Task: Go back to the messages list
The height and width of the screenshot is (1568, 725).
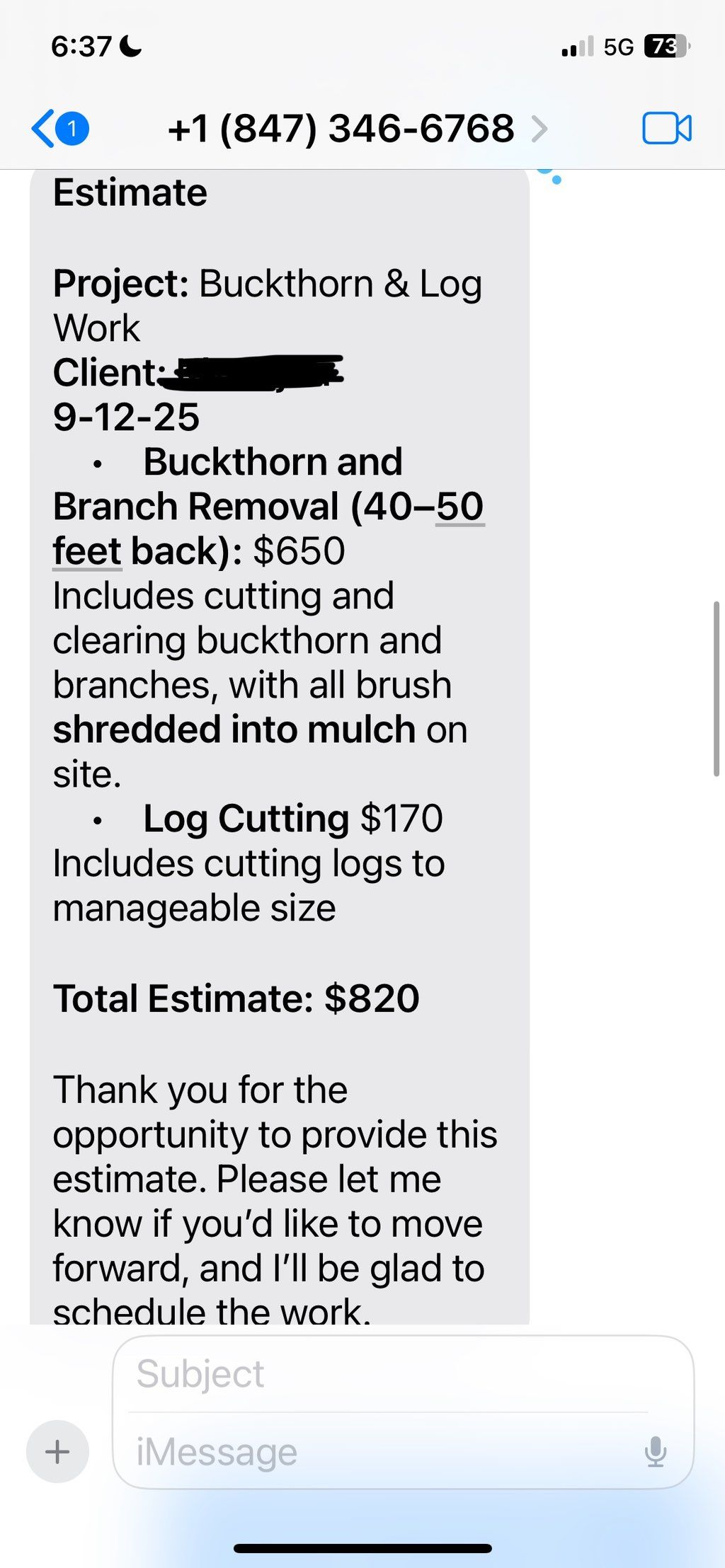Action: (x=58, y=129)
